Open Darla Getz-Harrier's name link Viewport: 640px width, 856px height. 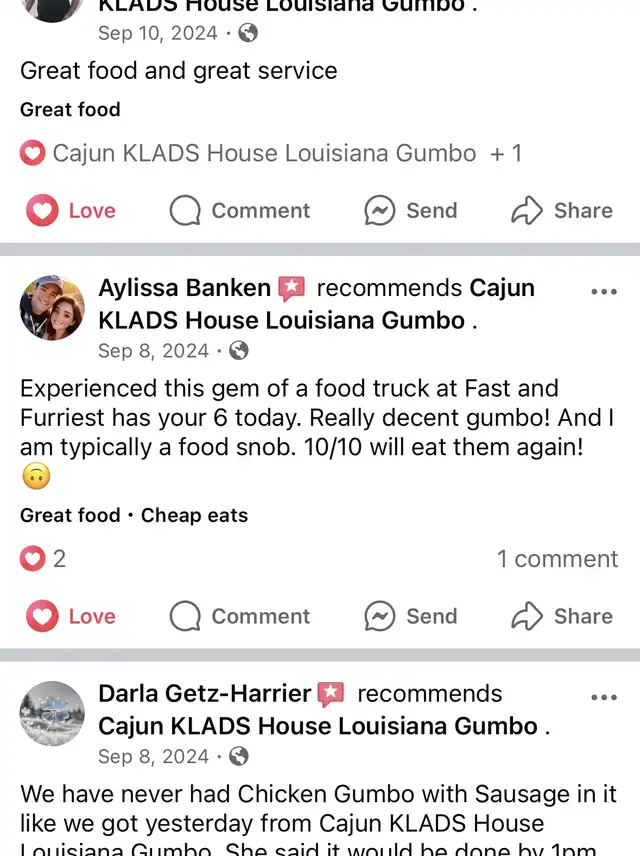point(205,694)
